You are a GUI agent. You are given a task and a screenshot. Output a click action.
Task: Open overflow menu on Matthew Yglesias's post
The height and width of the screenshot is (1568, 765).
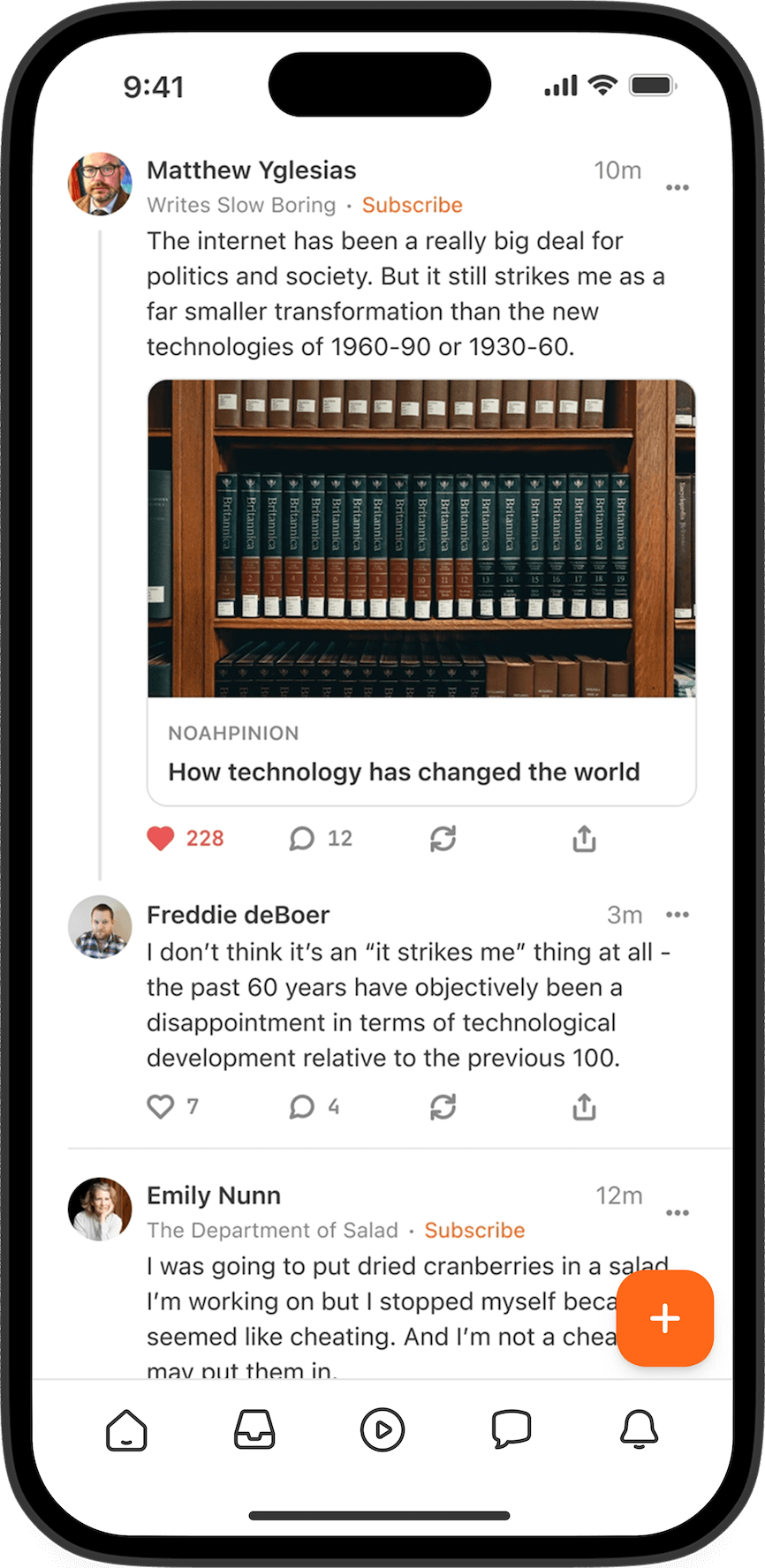[677, 187]
